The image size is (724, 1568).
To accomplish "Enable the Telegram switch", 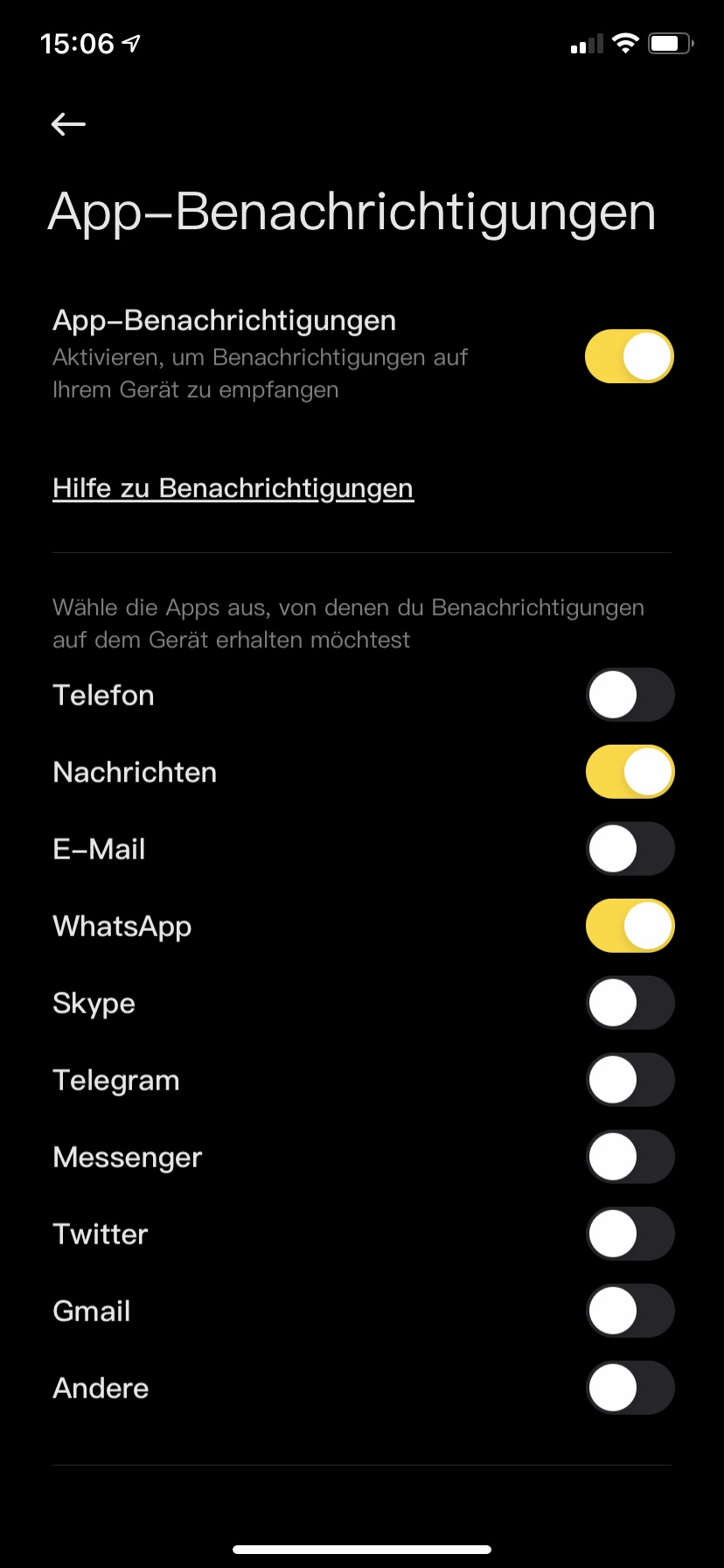I will coord(630,1080).
